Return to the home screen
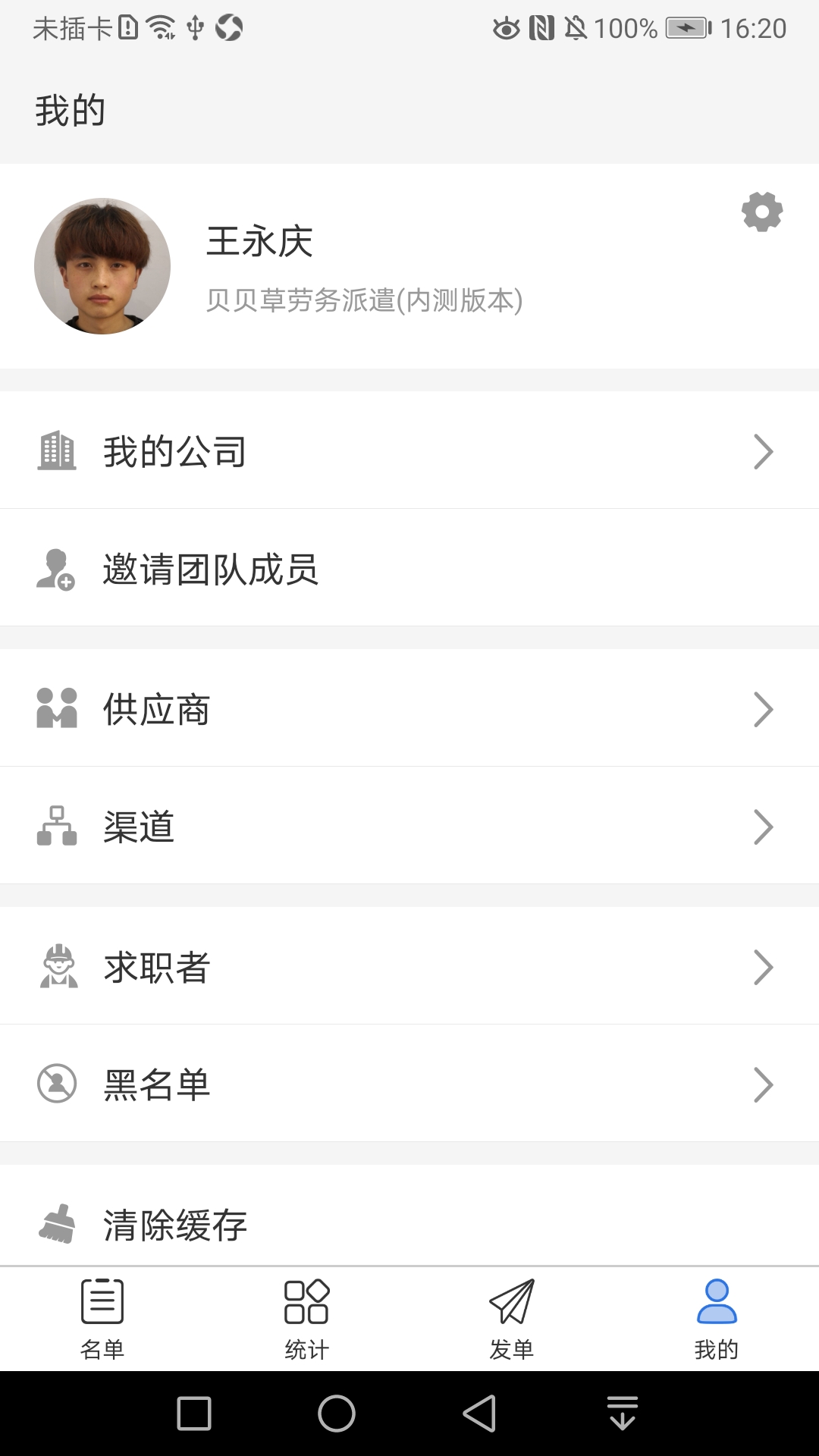Viewport: 819px width, 1456px height. pos(337,1414)
